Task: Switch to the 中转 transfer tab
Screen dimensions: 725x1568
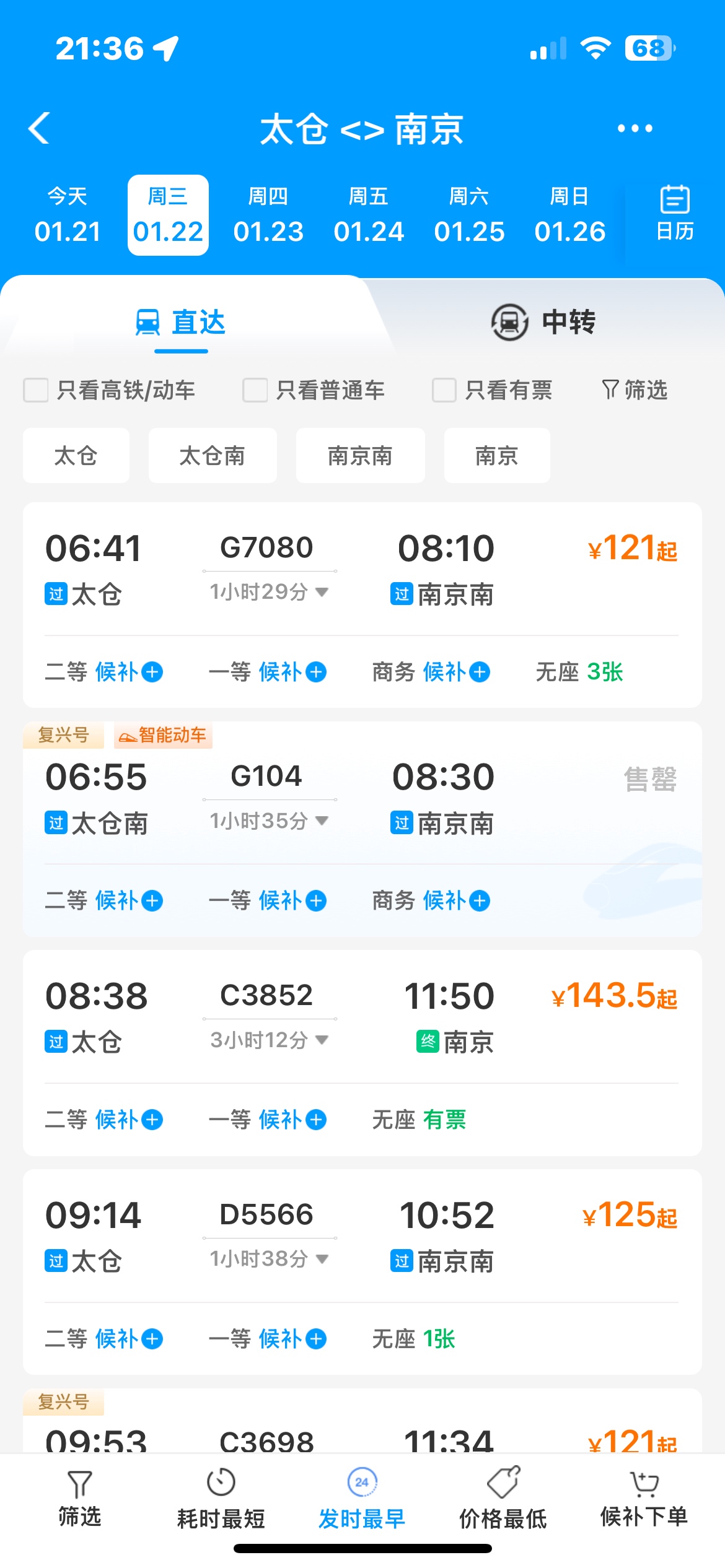Action: tap(543, 322)
